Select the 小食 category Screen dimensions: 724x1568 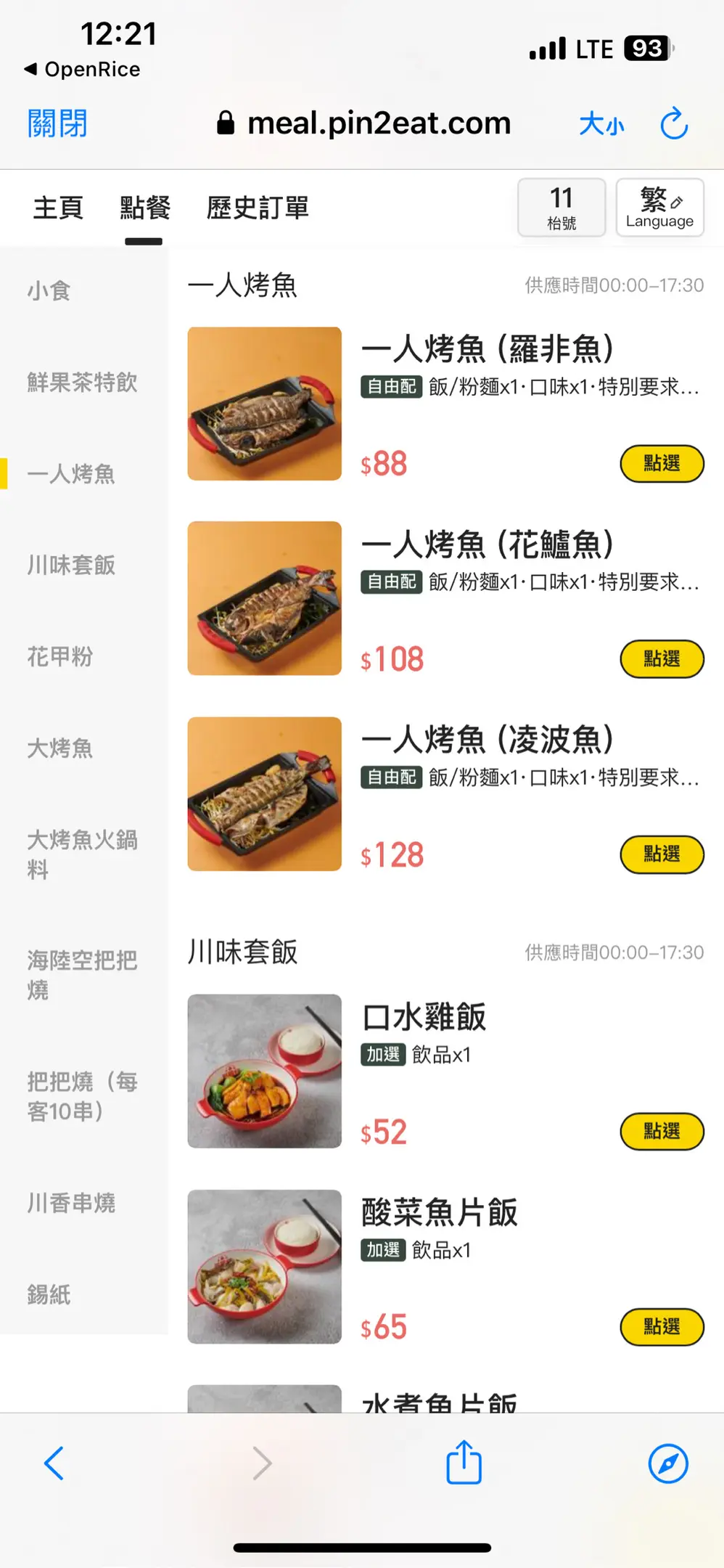click(49, 291)
